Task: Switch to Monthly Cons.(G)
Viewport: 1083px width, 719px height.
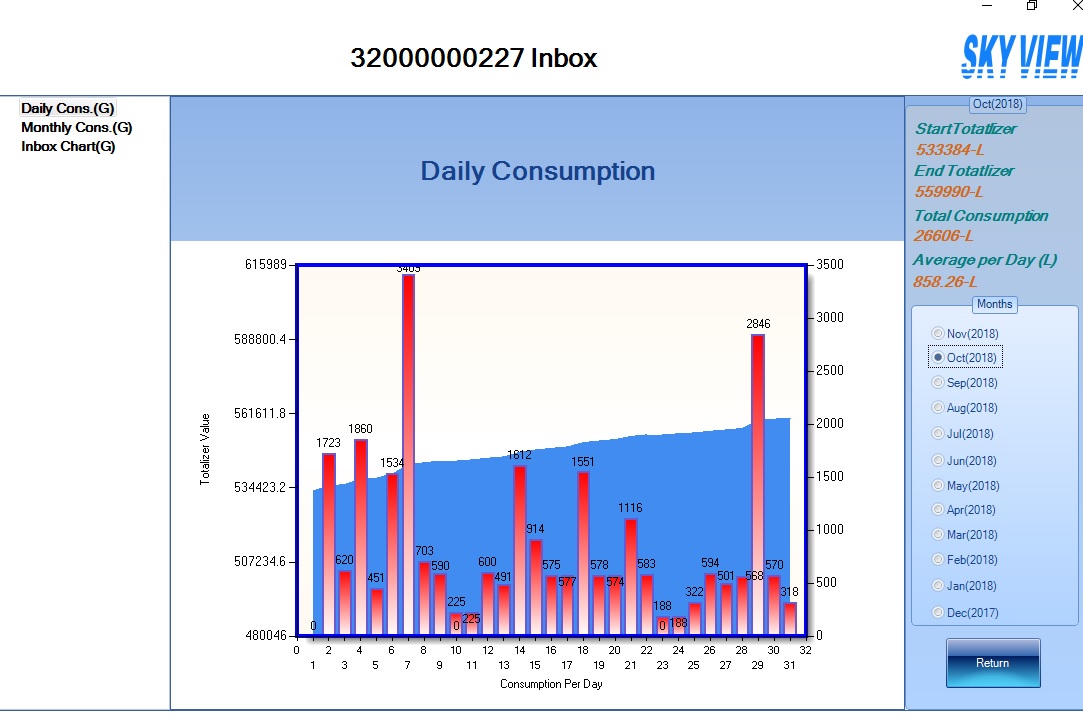Action: 76,127
